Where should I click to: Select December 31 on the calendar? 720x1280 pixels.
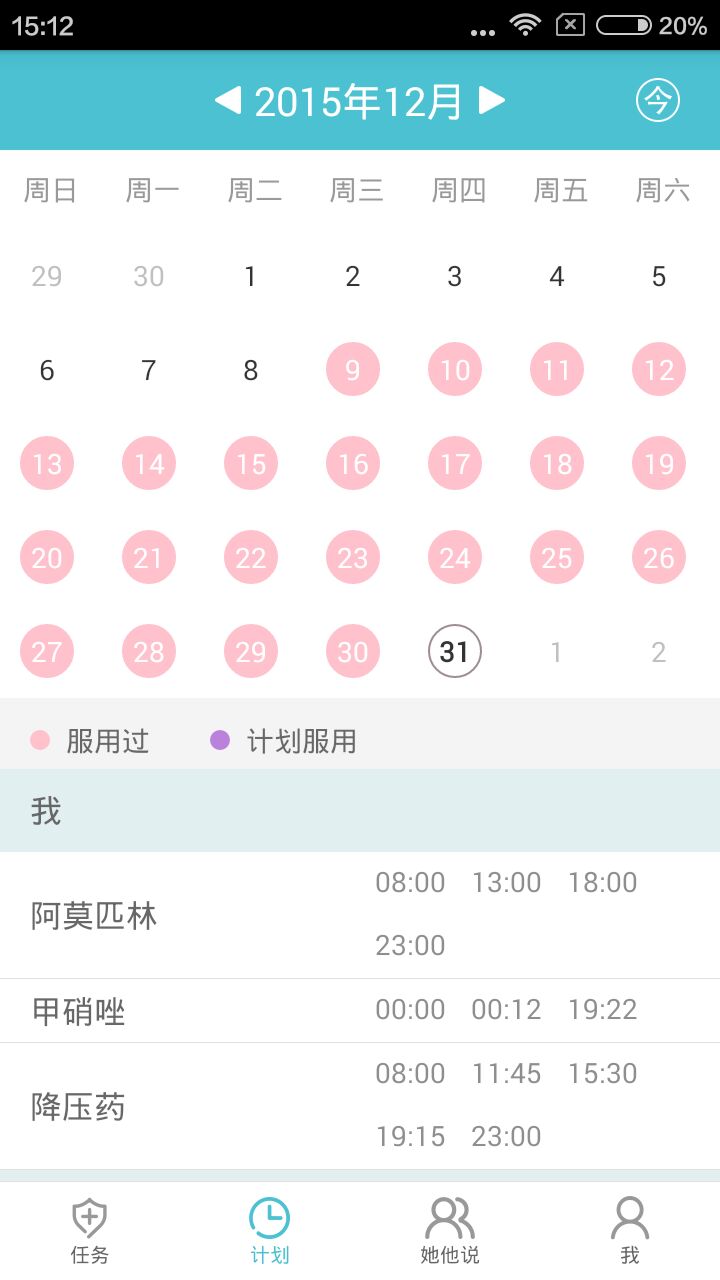pos(454,652)
